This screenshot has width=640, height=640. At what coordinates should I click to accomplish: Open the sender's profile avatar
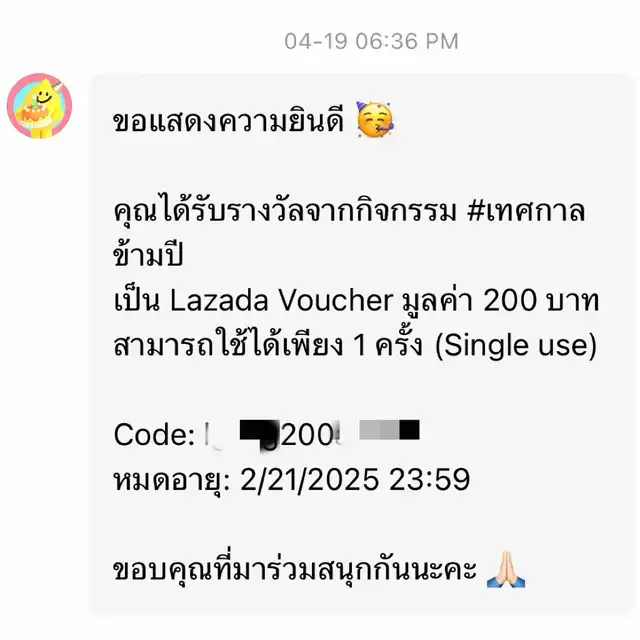(39, 106)
